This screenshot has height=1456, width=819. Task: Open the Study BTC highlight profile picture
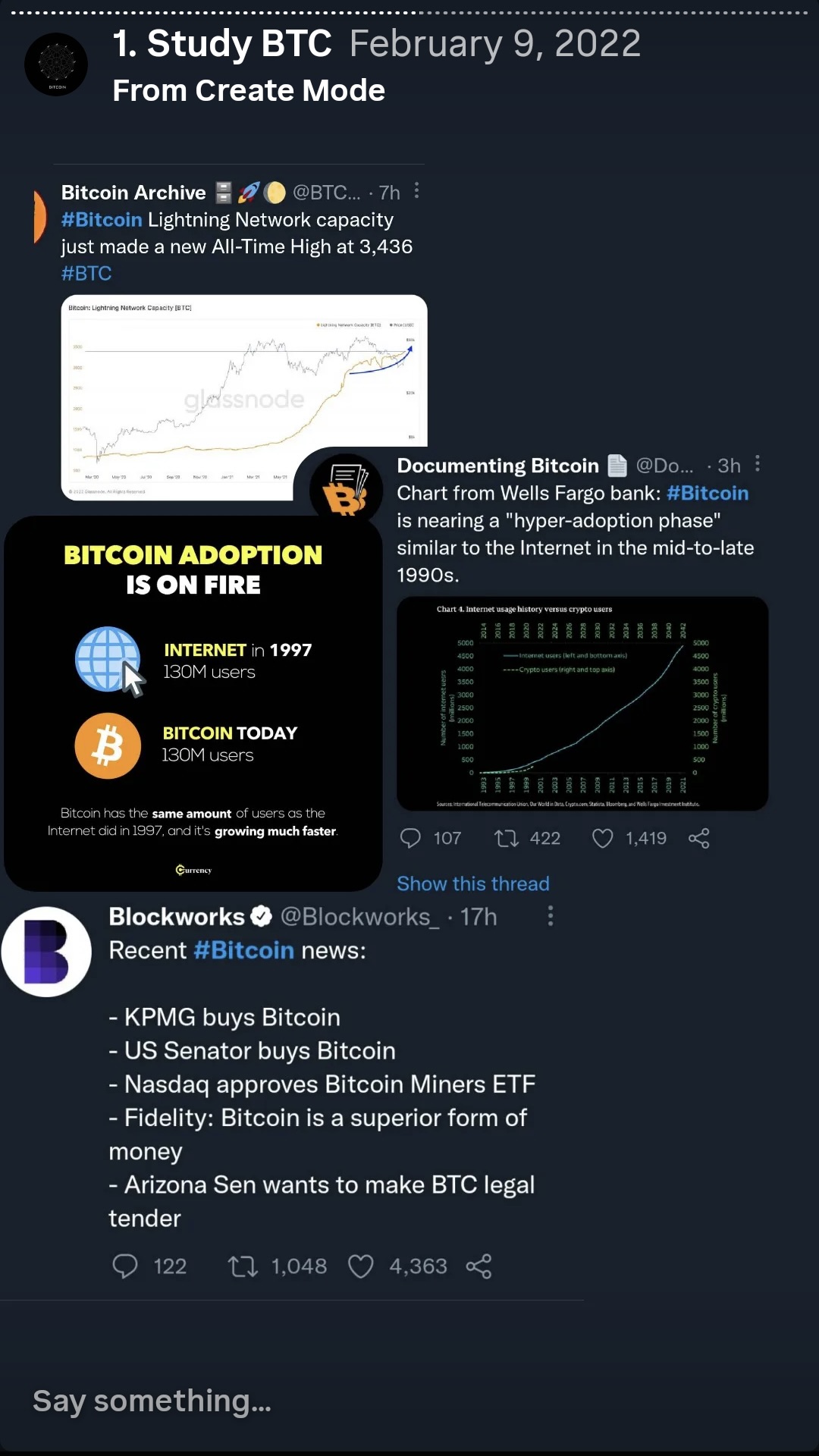pos(57,64)
